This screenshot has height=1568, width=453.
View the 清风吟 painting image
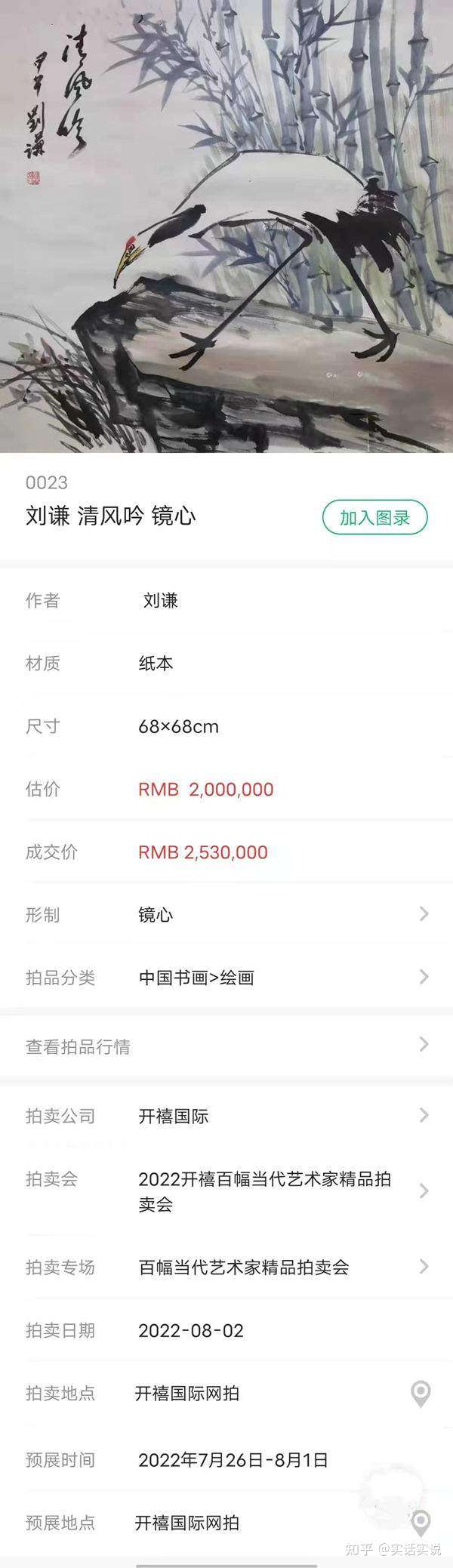coord(226,226)
